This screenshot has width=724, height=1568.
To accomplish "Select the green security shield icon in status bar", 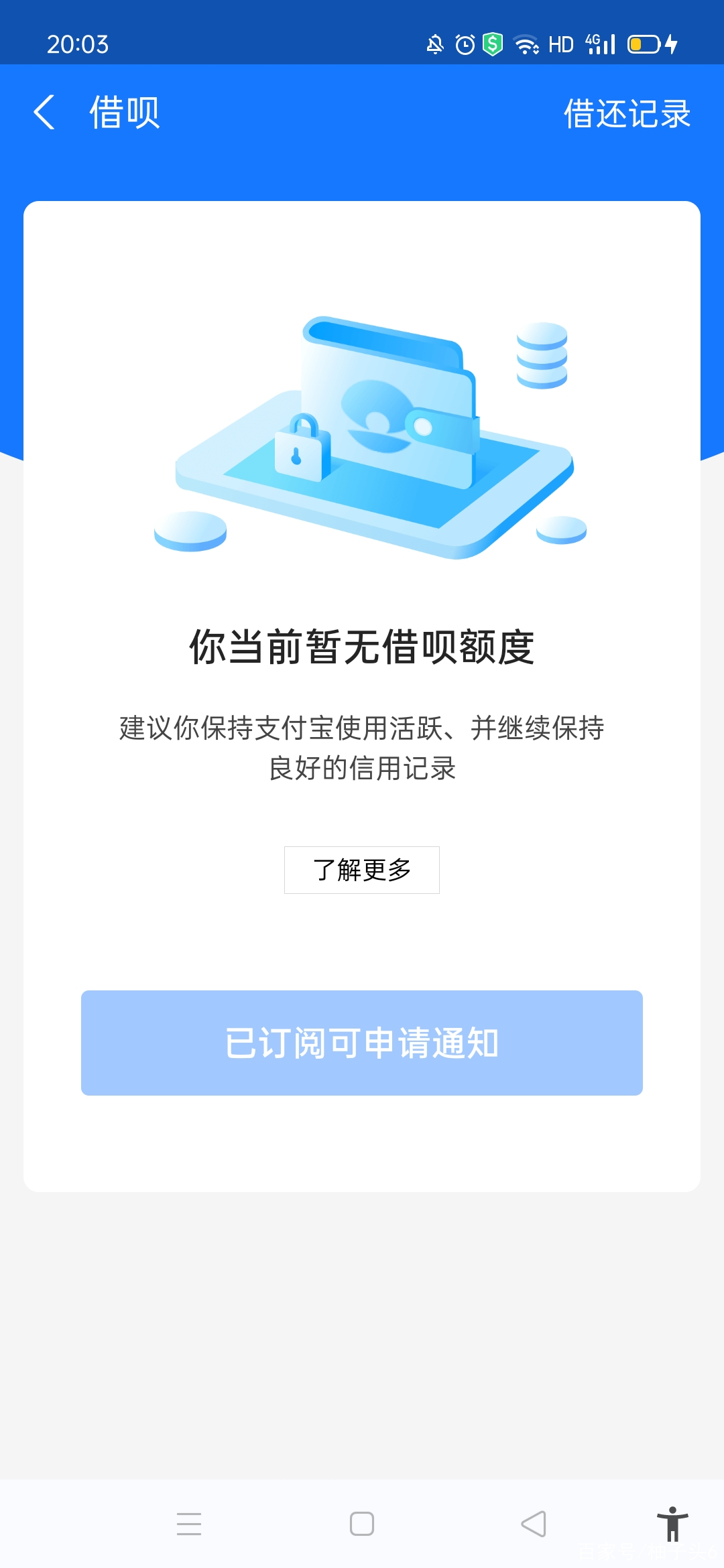I will pos(491,44).
